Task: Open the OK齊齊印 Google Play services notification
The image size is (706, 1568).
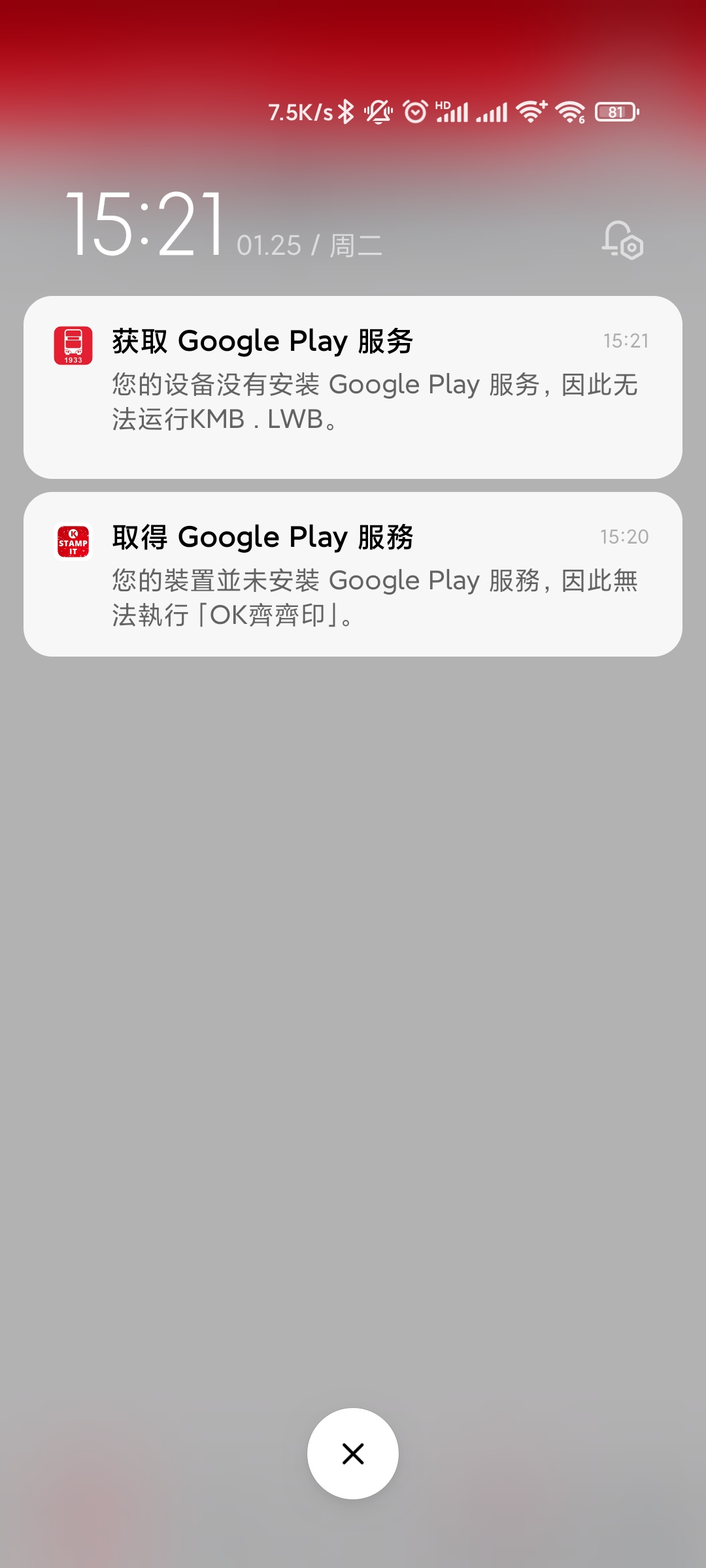Action: point(353,574)
